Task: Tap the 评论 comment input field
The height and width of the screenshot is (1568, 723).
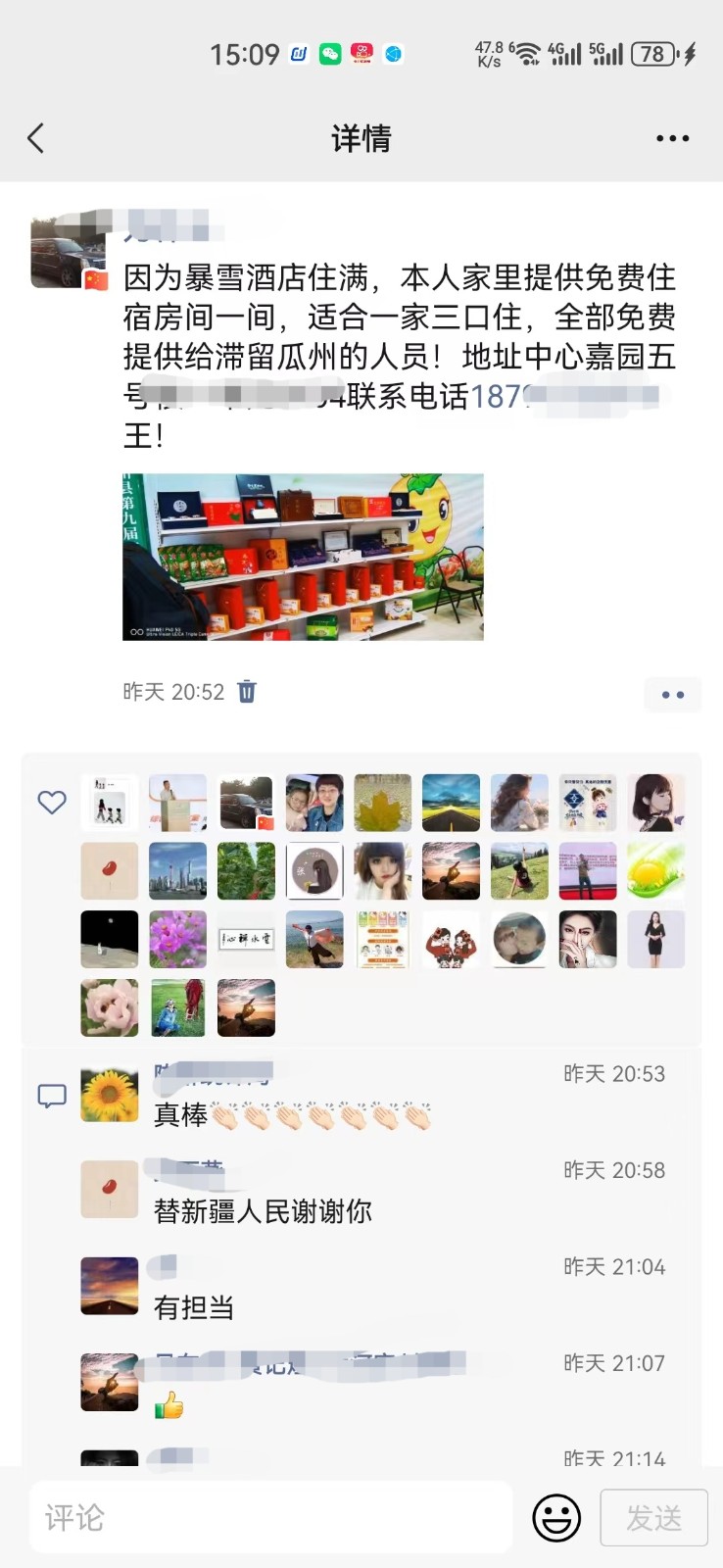Action: 271,1518
